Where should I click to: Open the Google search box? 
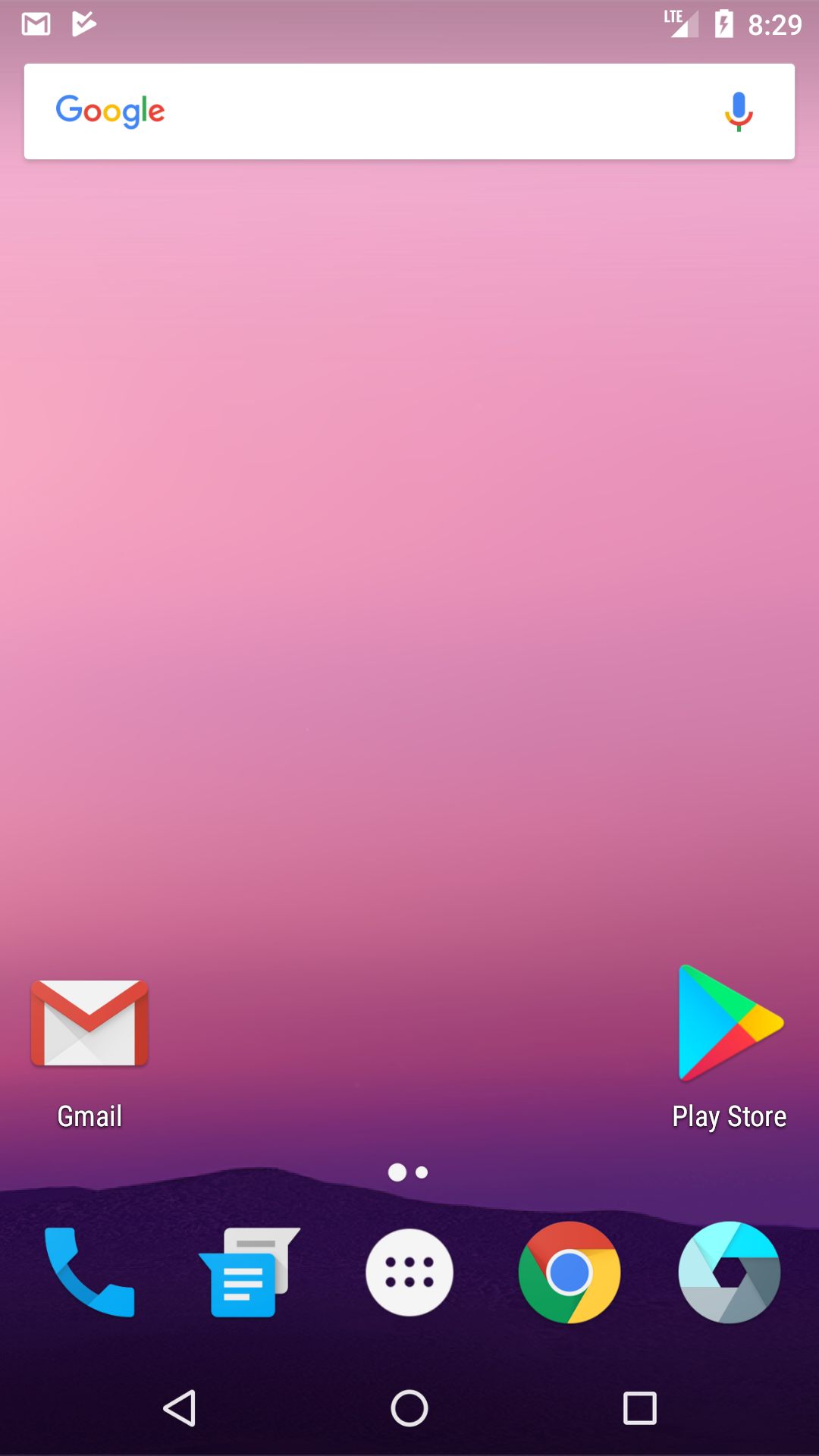379,111
